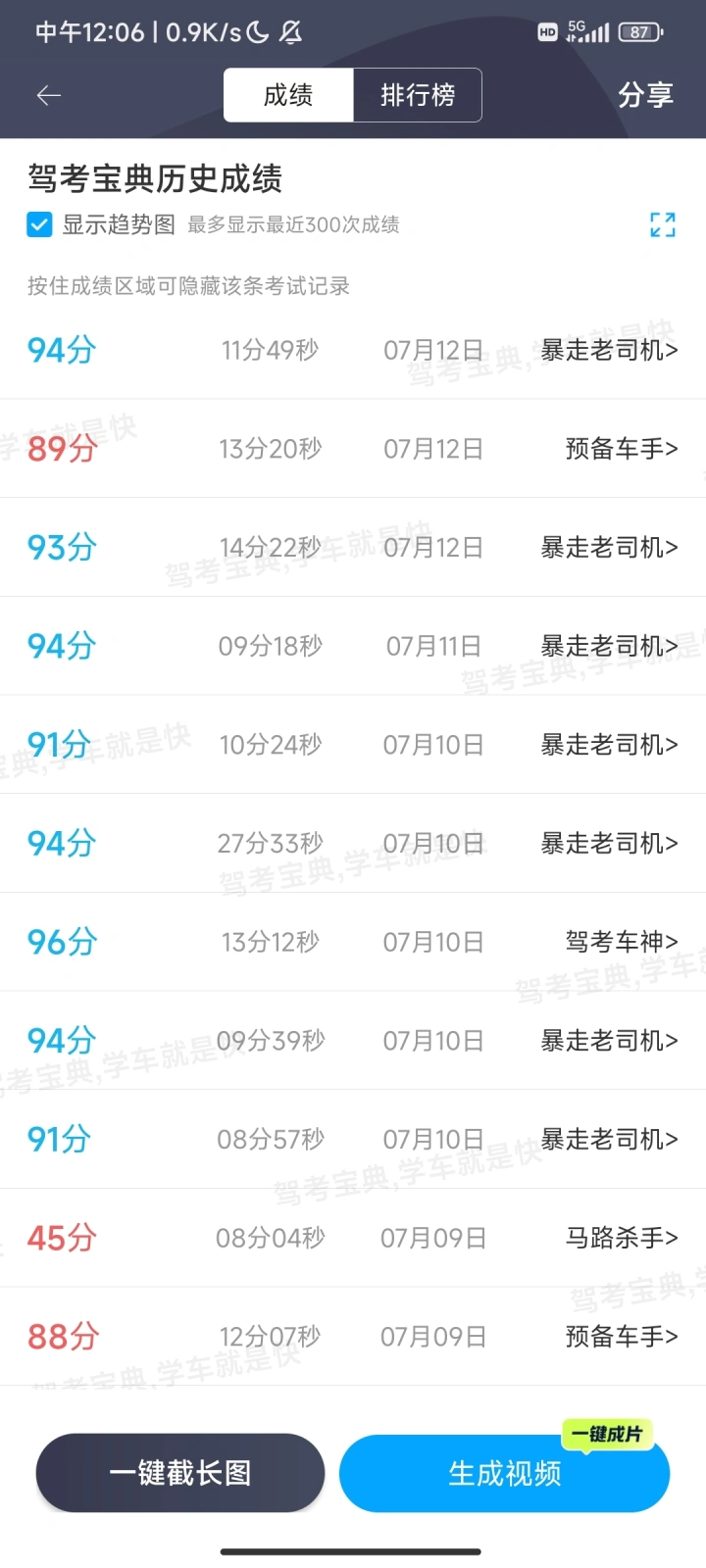The image size is (706, 1568).
Task: View the 94分 record taking 27分33秒
Action: pos(353,843)
